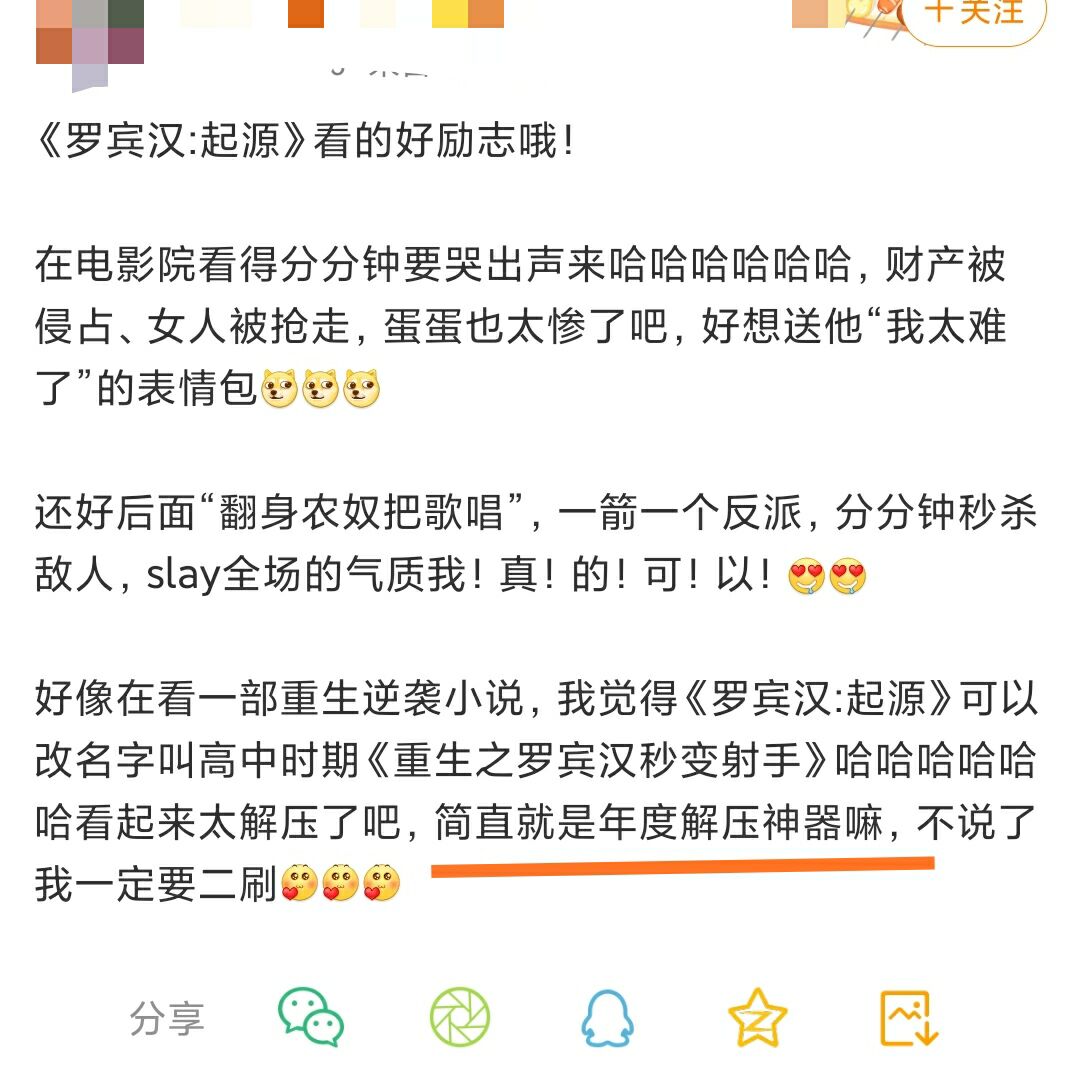Screen dimensions: 1080x1070
Task: Share the post to WeChat
Action: (311, 1017)
